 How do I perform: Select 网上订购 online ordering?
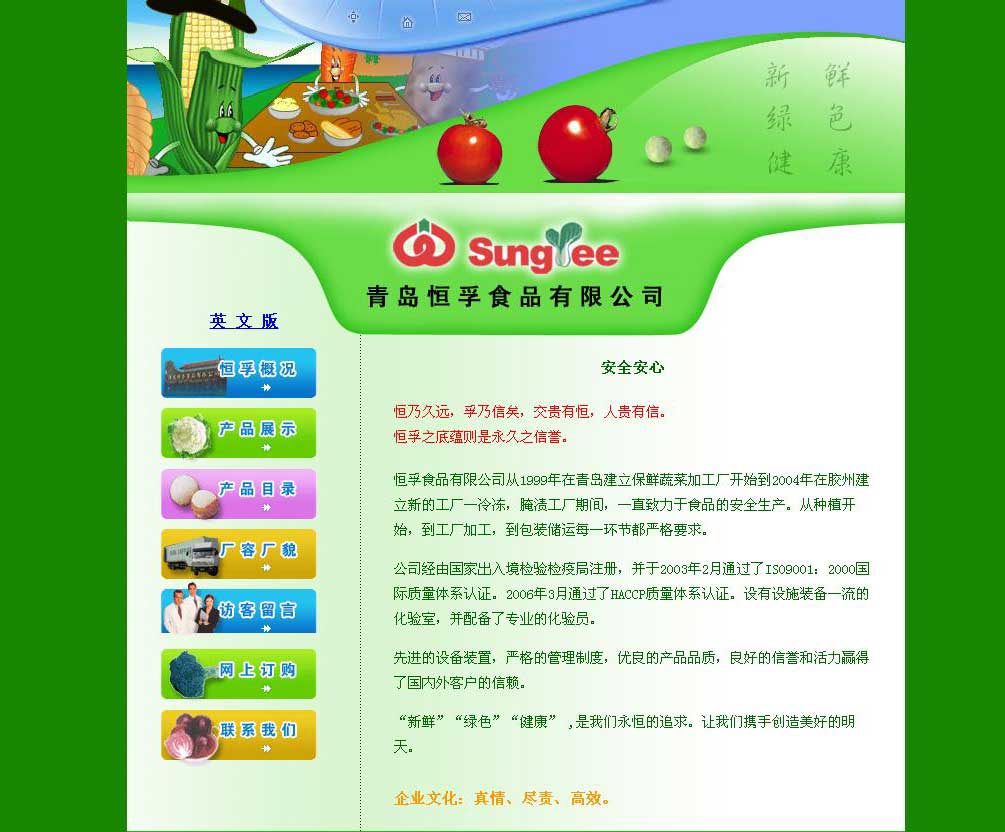tap(239, 674)
